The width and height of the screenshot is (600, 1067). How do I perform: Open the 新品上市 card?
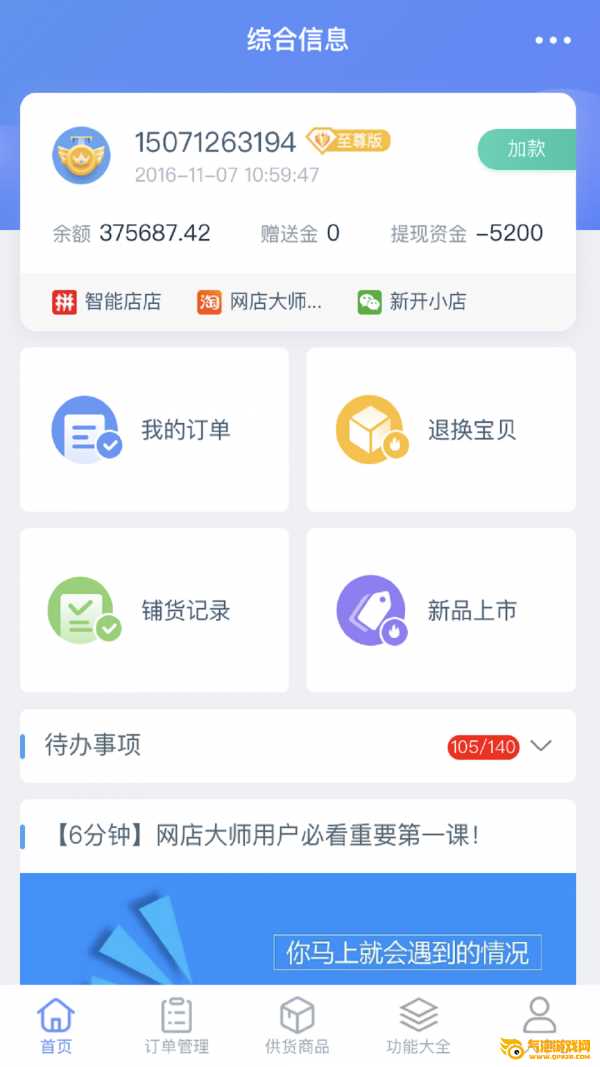441,611
